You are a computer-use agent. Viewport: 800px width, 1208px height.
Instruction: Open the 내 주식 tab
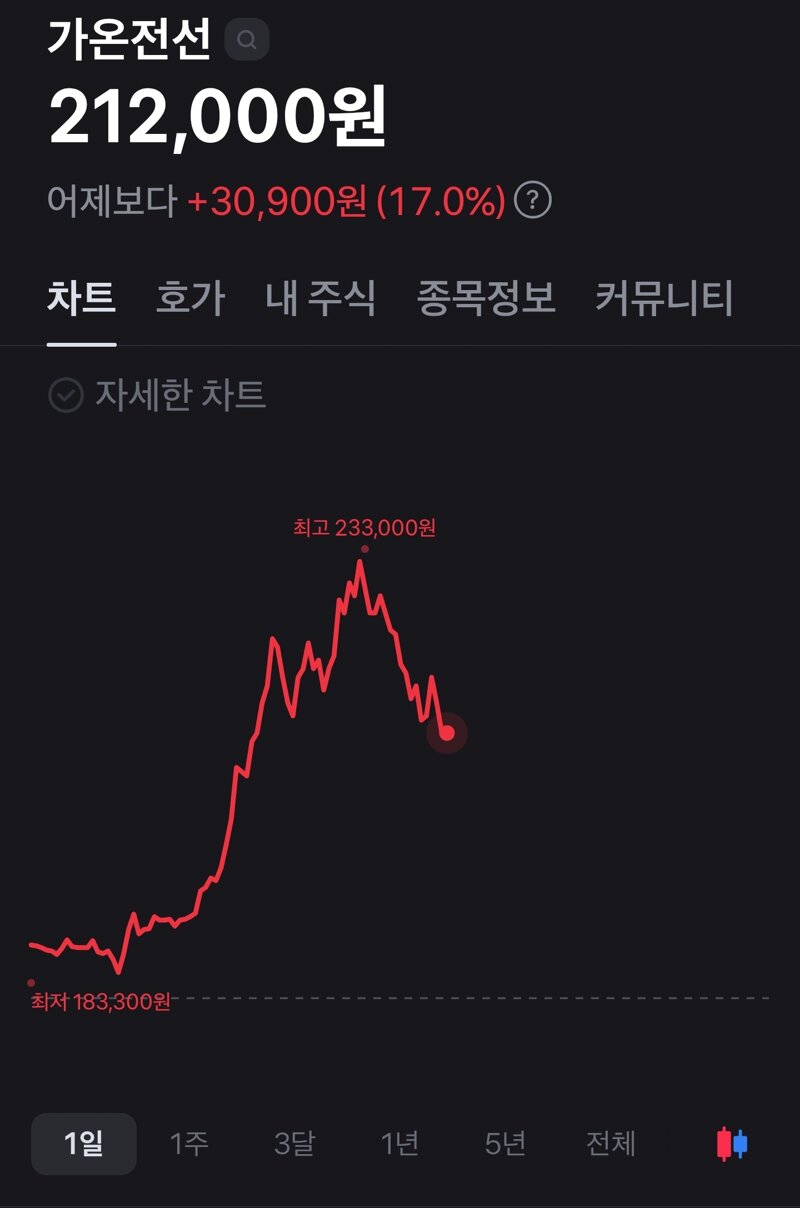point(321,298)
